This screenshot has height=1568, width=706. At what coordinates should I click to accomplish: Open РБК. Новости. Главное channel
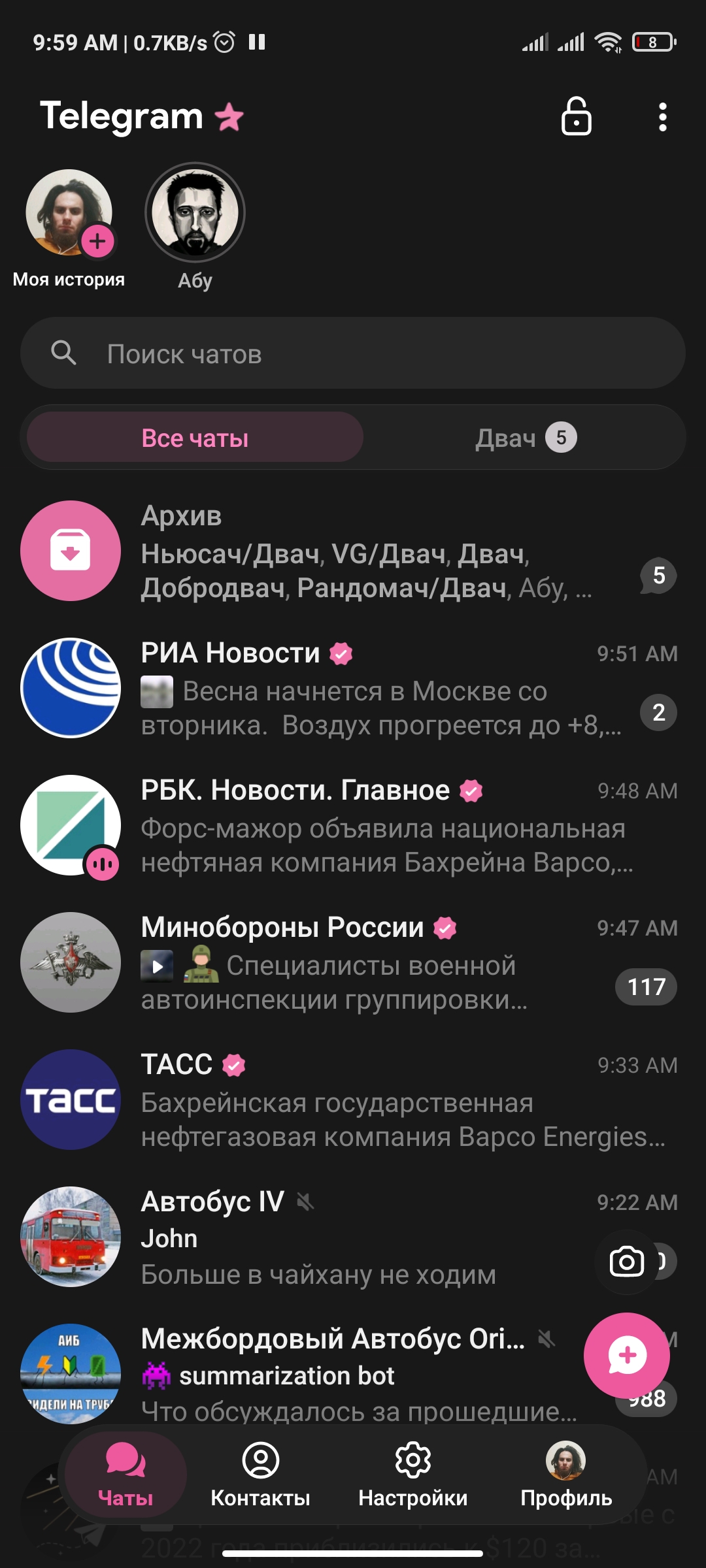coord(353,826)
